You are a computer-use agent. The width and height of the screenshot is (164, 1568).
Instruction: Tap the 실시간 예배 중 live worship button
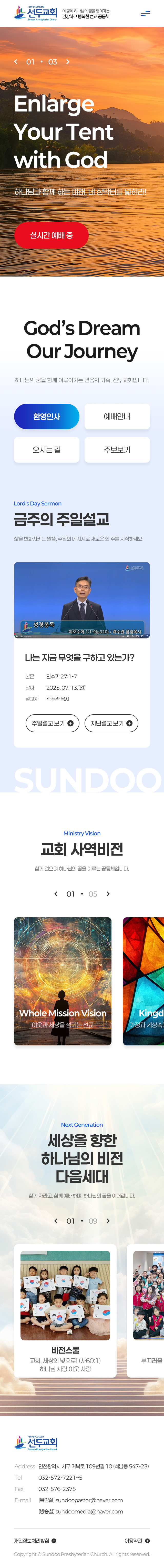(x=51, y=235)
